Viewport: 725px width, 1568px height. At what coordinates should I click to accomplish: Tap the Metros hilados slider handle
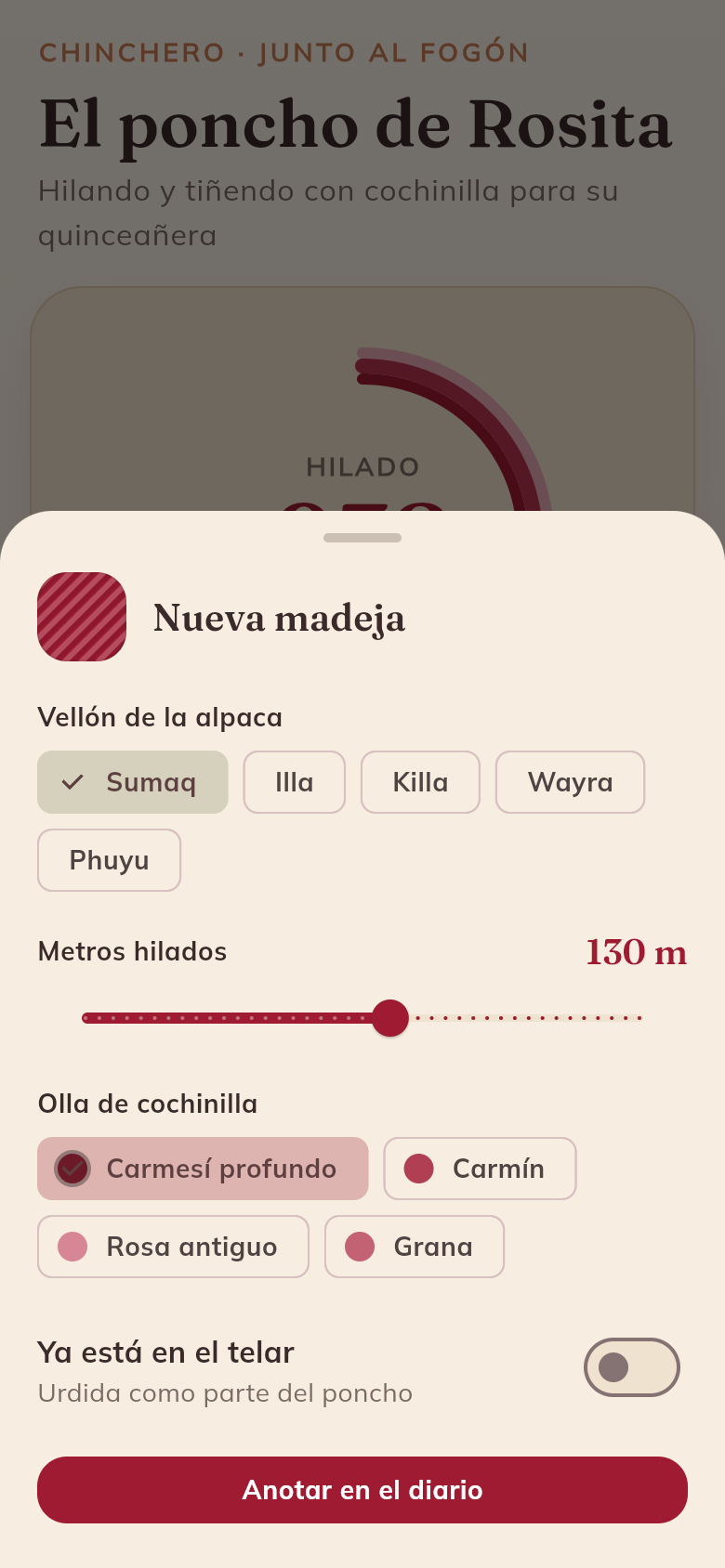390,1018
